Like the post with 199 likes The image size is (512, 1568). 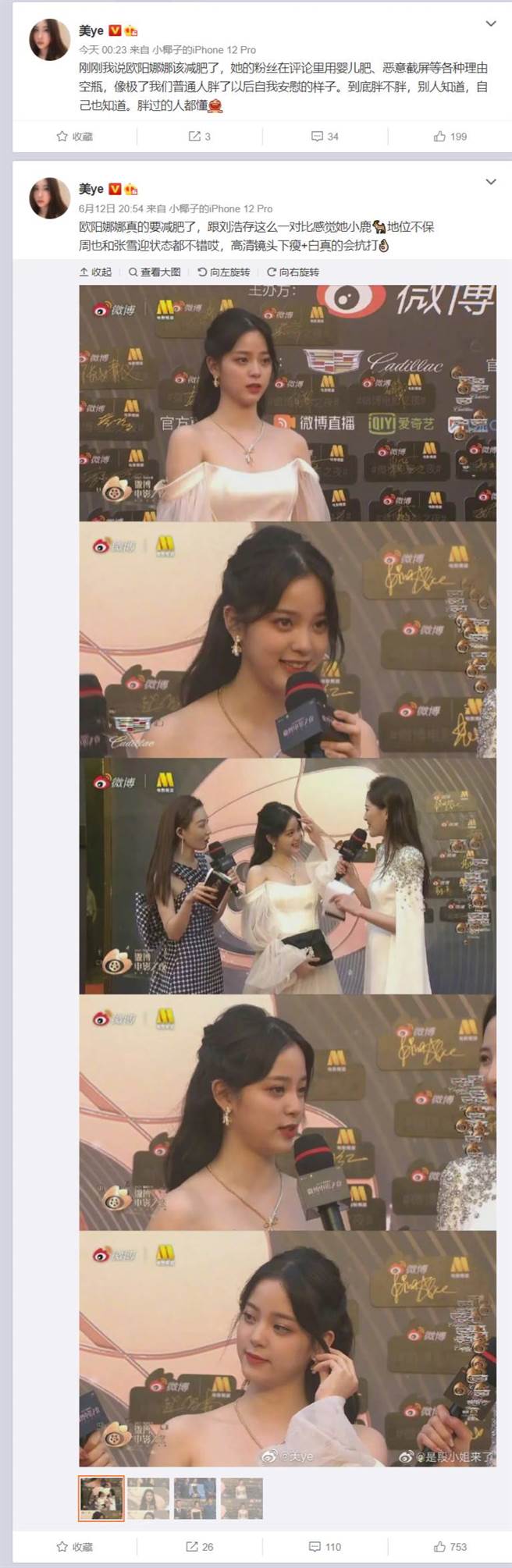click(x=450, y=137)
